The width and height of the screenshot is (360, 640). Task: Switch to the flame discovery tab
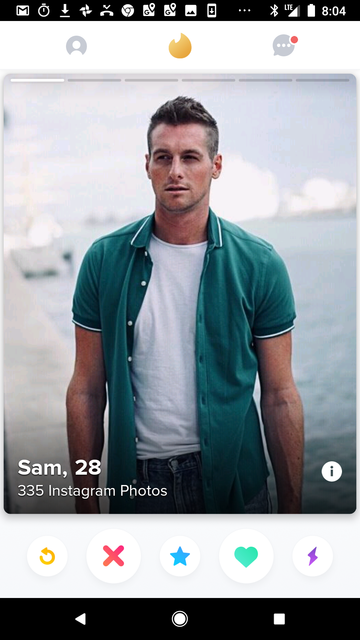(180, 45)
